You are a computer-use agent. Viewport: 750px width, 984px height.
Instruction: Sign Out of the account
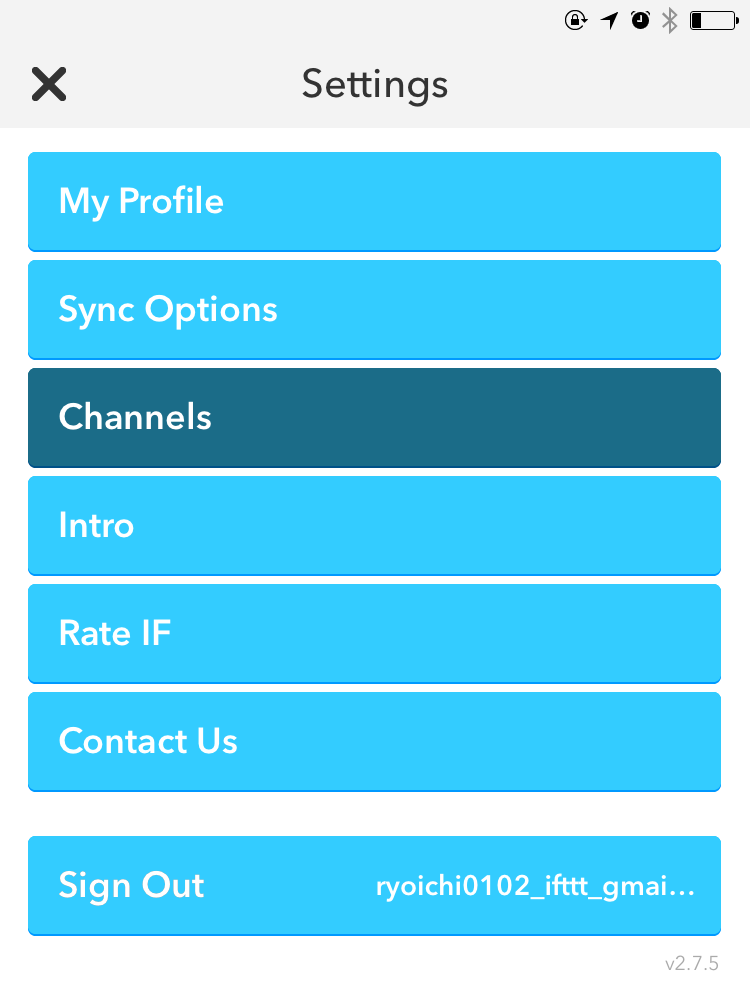[374, 885]
